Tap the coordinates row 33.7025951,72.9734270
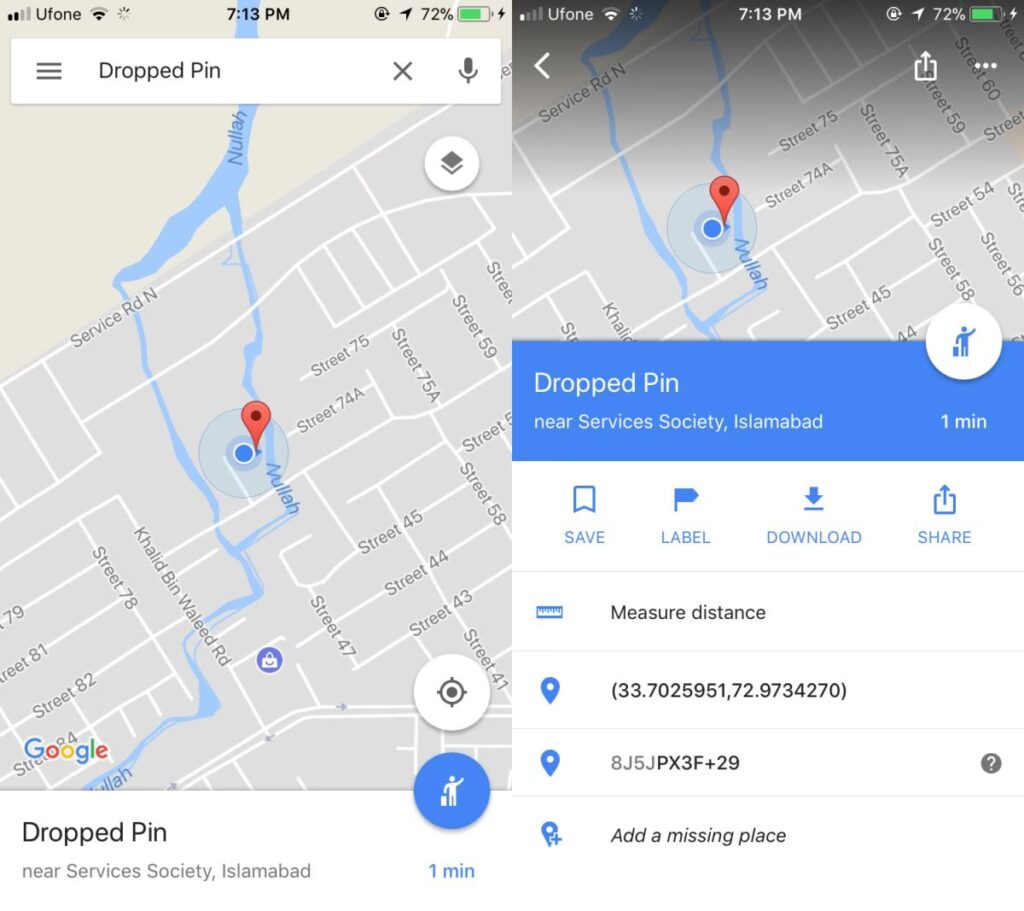The height and width of the screenshot is (911, 1024). [728, 690]
